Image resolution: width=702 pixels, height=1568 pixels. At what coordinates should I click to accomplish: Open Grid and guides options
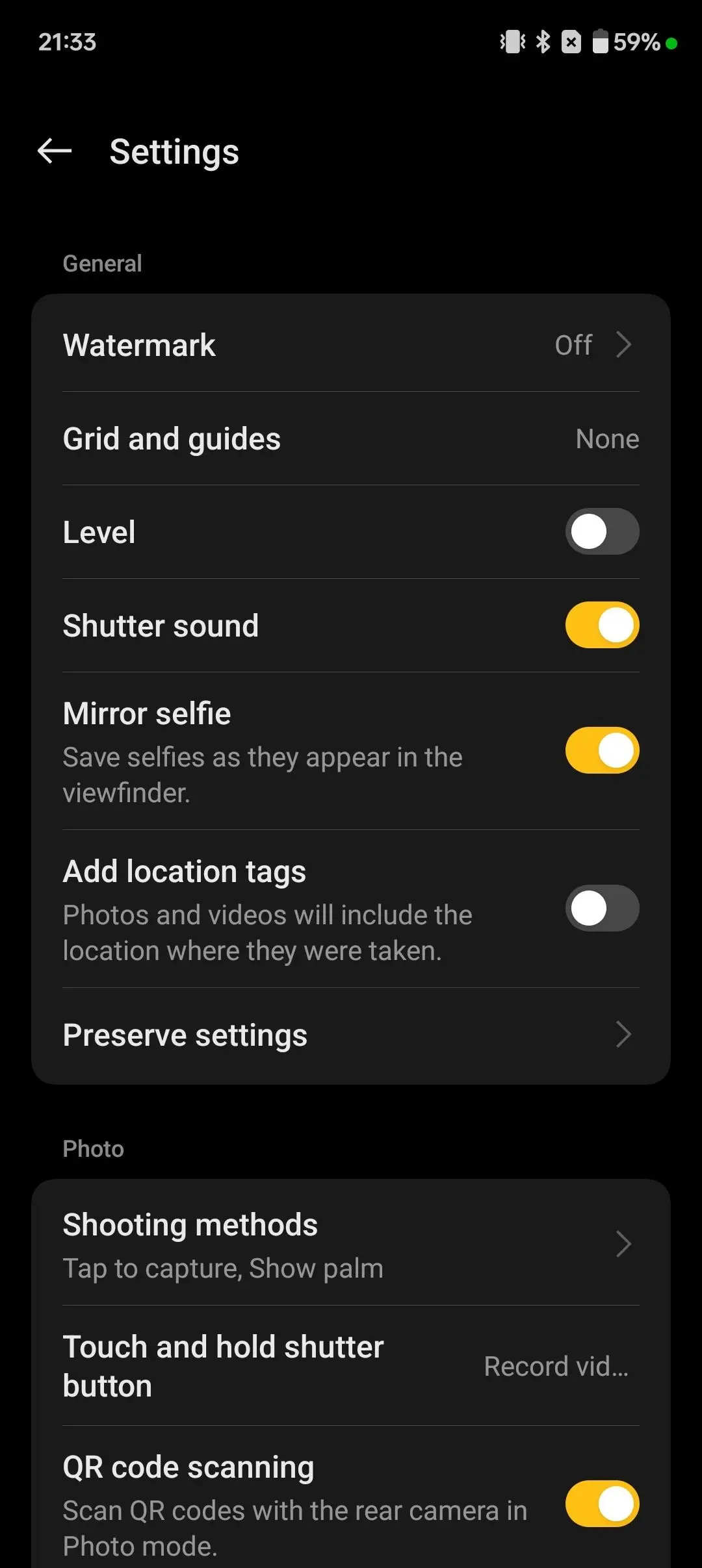(351, 439)
